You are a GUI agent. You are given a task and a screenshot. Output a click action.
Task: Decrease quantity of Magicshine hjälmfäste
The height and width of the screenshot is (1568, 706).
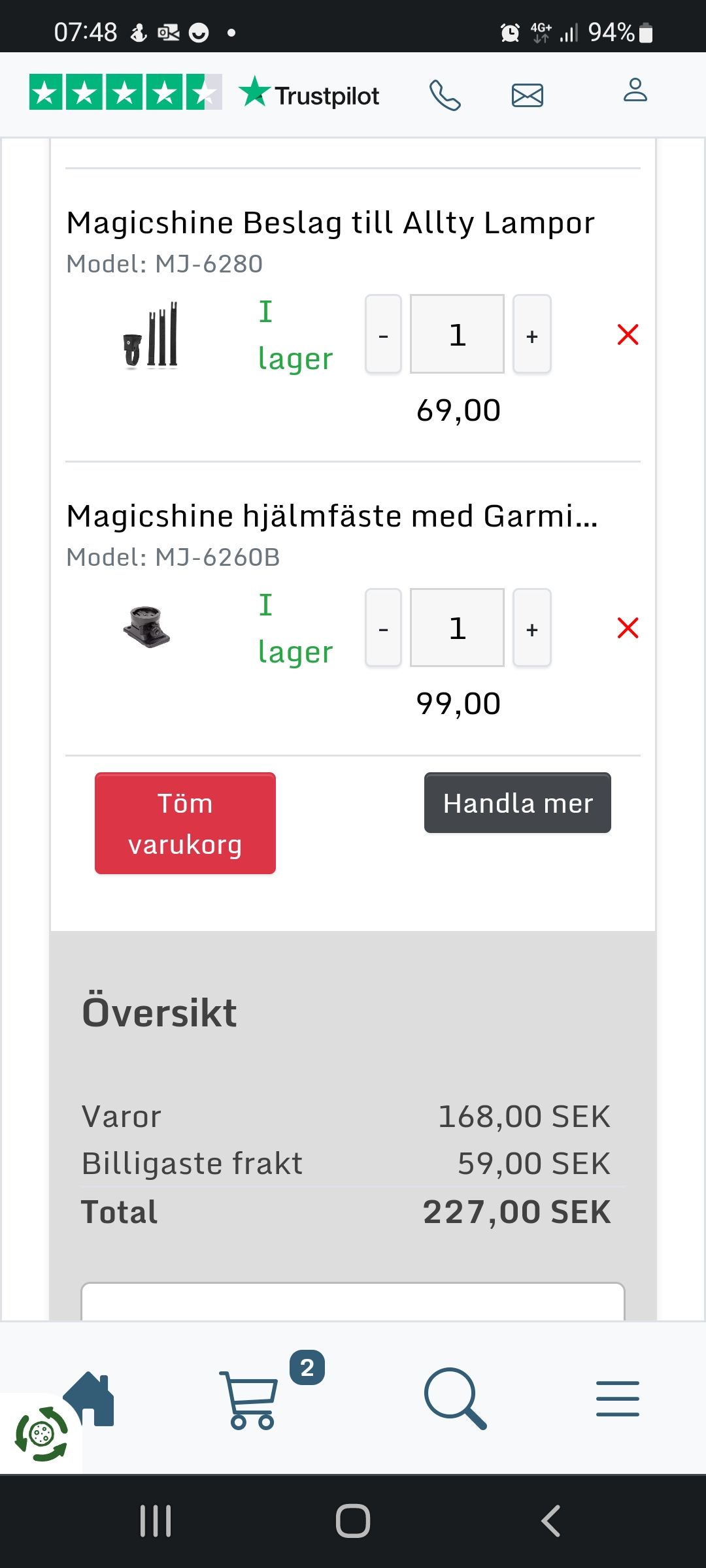[x=383, y=628]
